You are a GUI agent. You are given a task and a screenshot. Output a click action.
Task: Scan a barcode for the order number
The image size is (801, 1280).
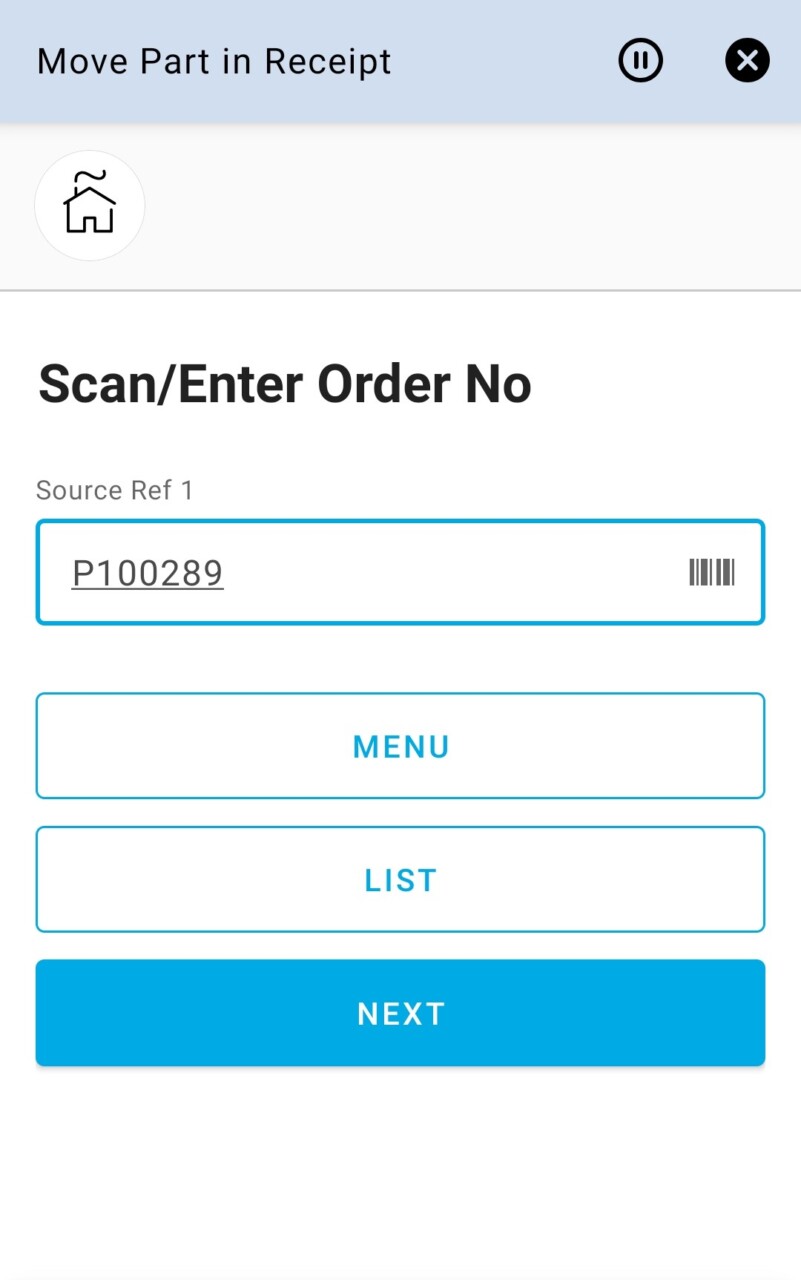pos(712,573)
